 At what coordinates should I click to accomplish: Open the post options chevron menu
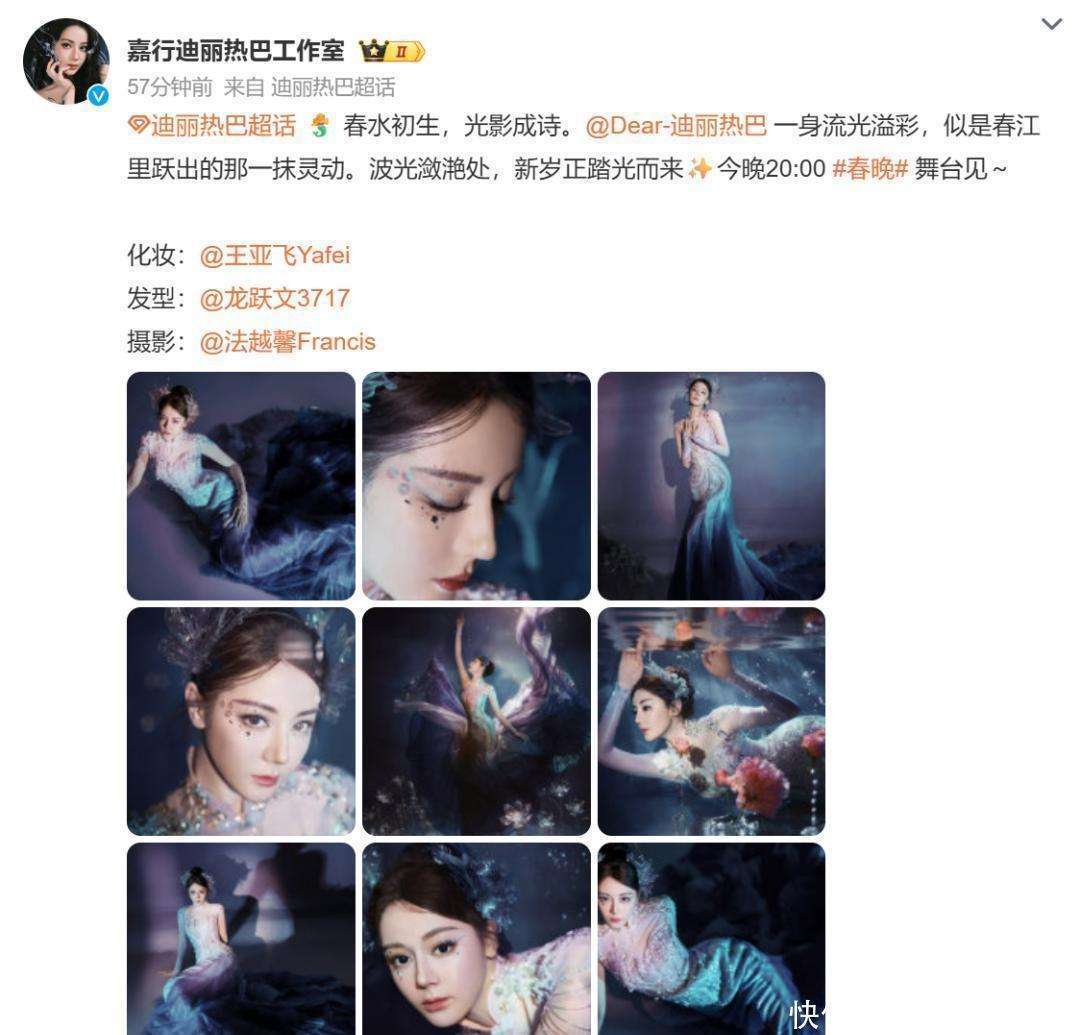point(1051,24)
